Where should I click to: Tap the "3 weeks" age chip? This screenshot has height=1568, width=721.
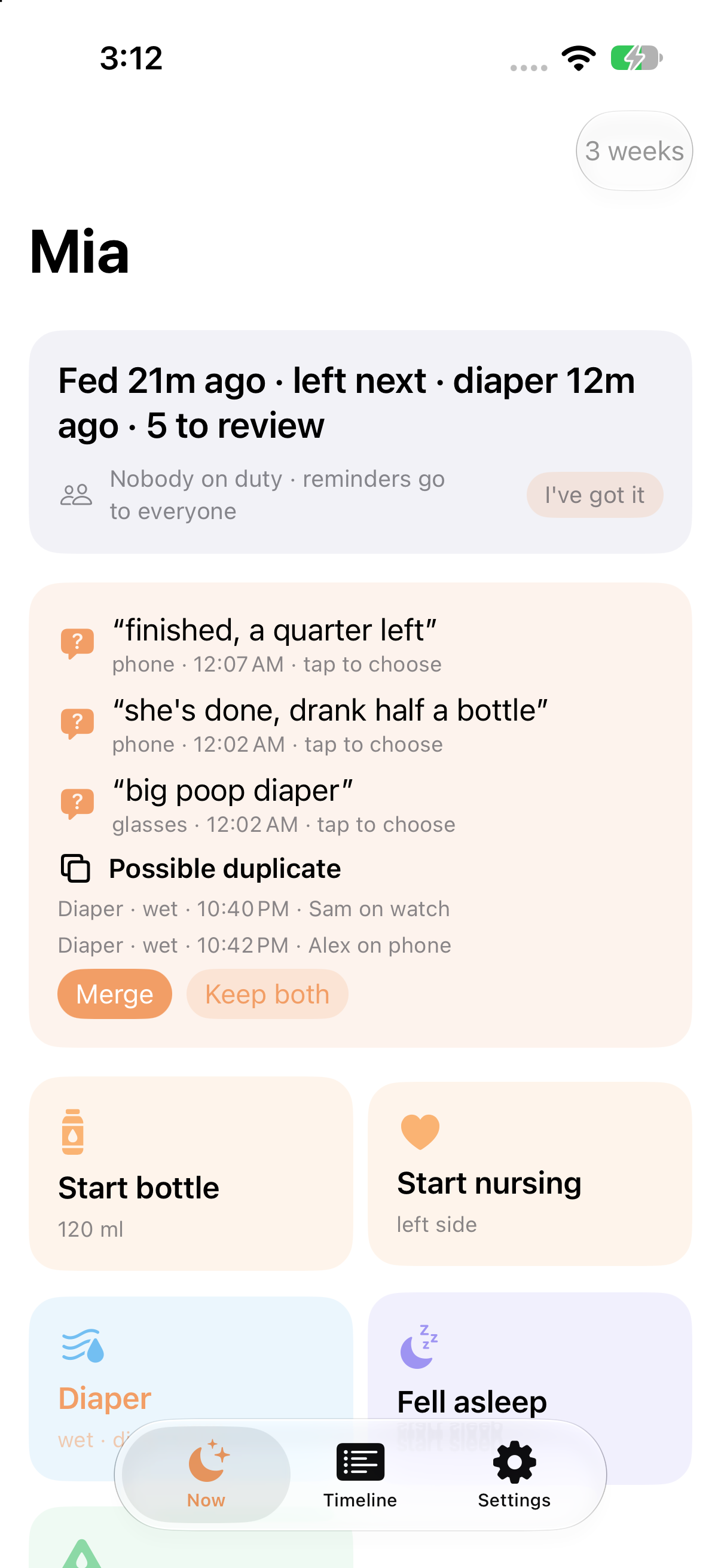[634, 150]
